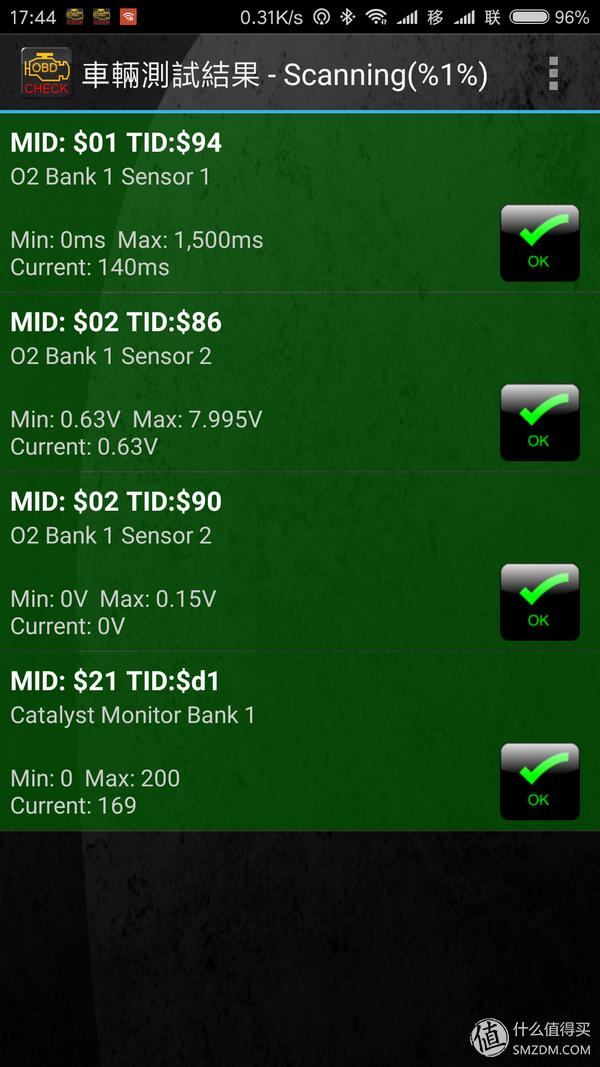Select the MID $02 TID $86 result
The width and height of the screenshot is (600, 1067).
[x=250, y=382]
